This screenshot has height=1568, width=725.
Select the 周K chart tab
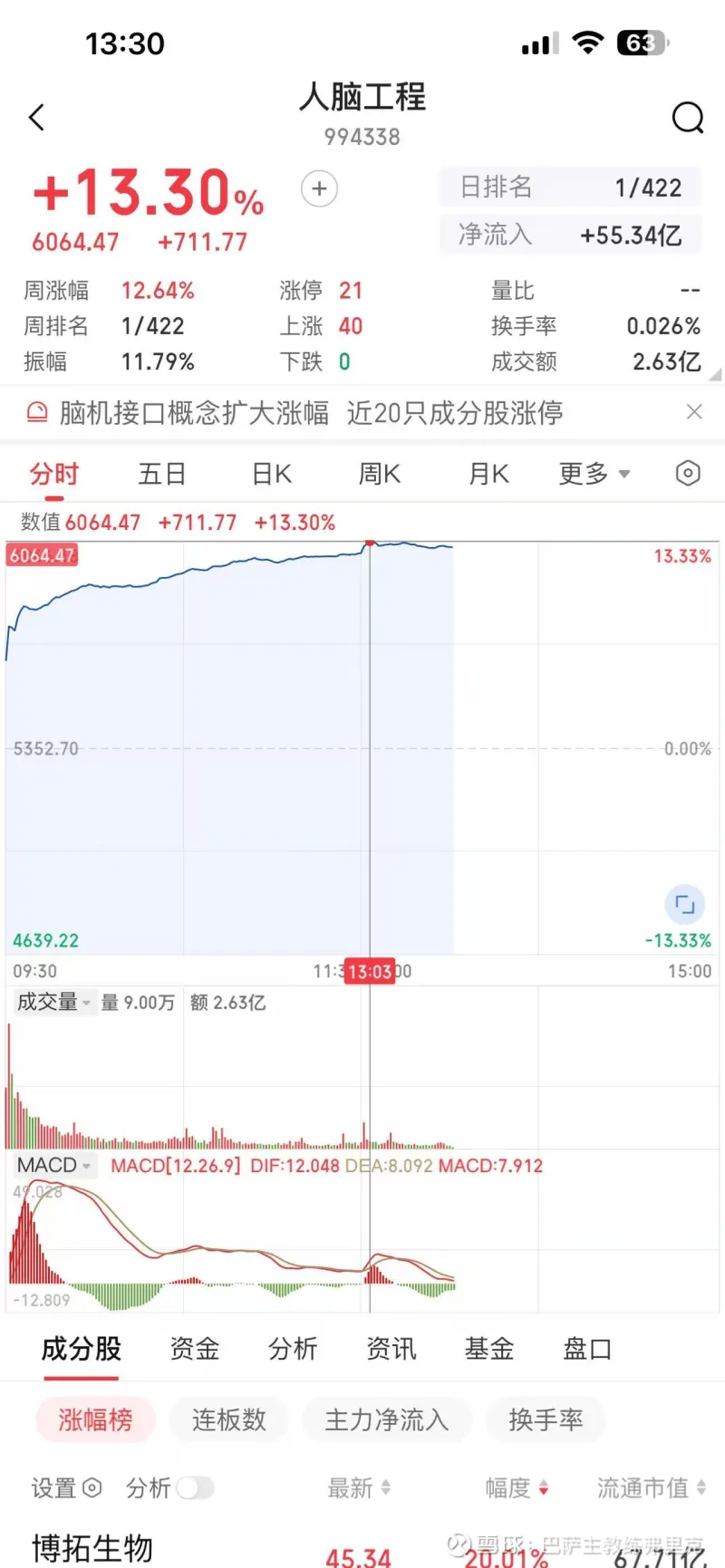380,474
